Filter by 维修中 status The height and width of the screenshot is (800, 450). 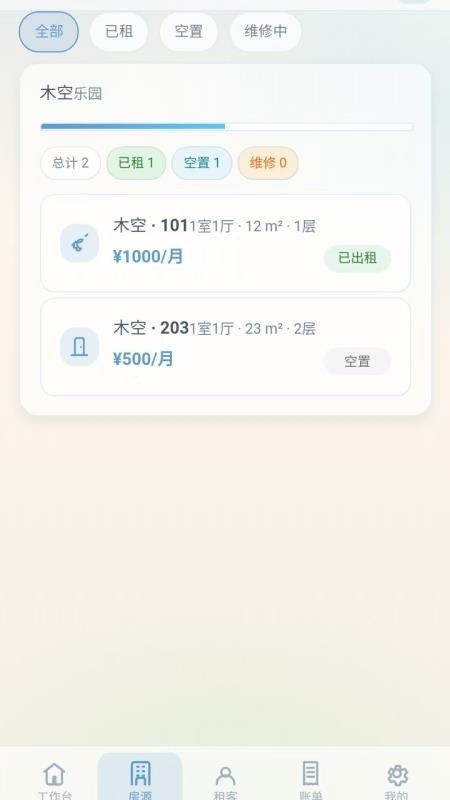pyautogui.click(x=265, y=32)
